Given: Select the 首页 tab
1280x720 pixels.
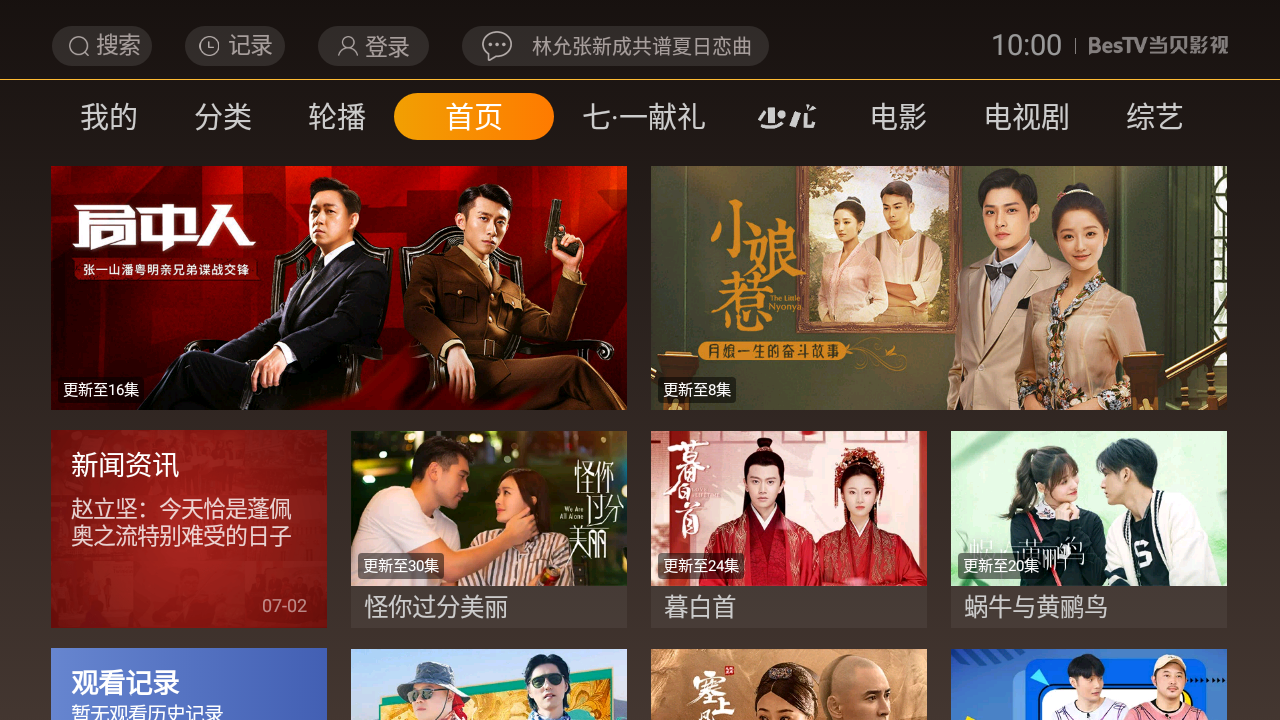Looking at the screenshot, I should point(474,117).
